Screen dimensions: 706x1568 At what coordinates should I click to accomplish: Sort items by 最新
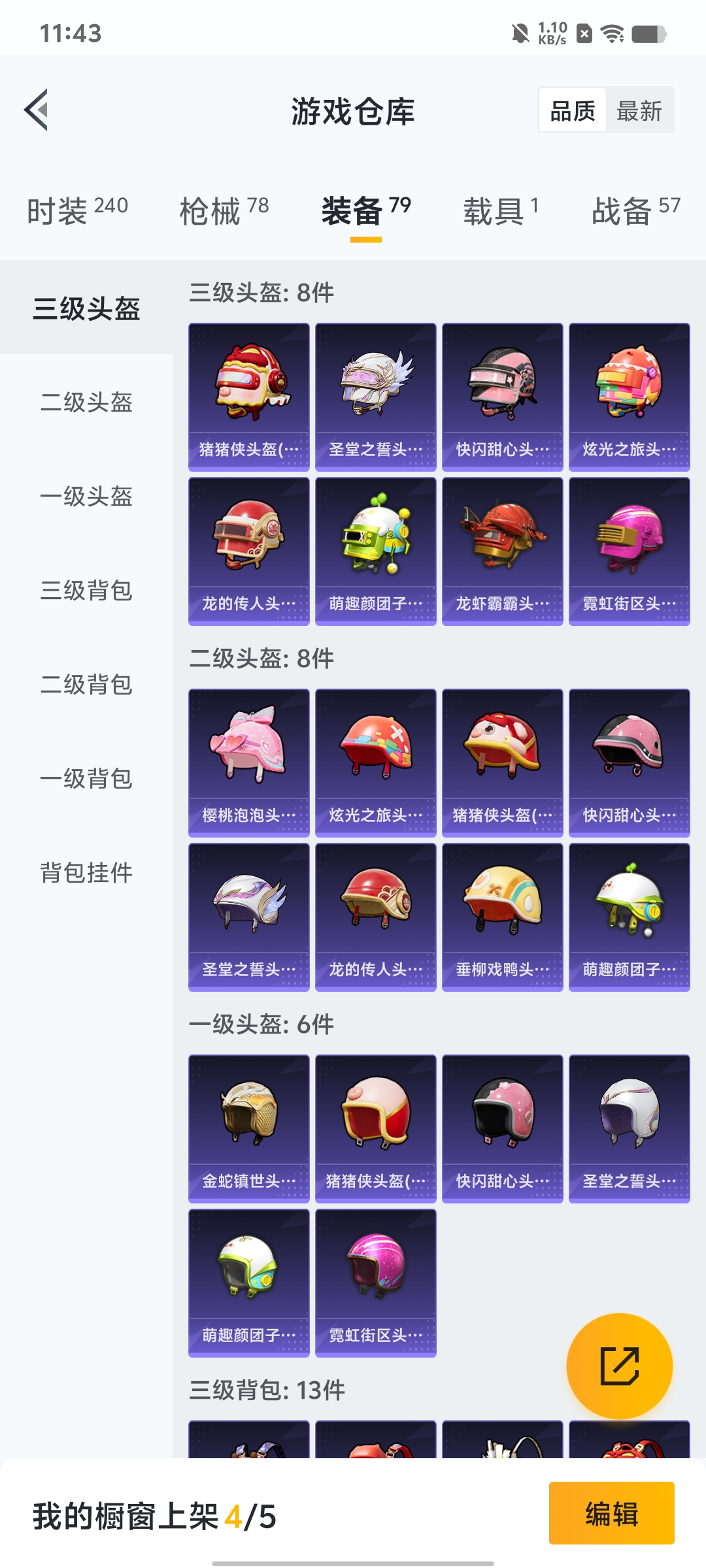coord(639,110)
